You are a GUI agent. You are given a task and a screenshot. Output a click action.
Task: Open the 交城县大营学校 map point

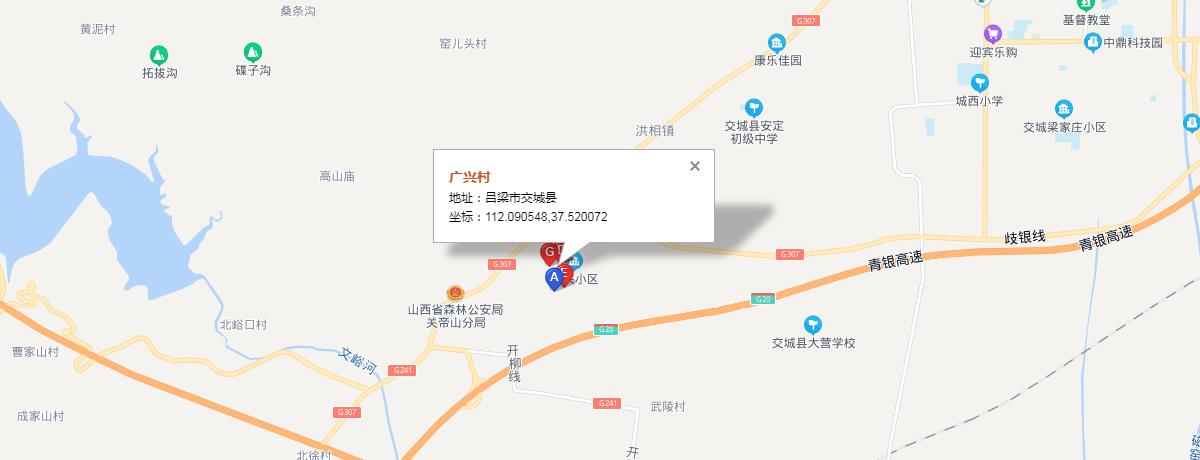click(814, 324)
